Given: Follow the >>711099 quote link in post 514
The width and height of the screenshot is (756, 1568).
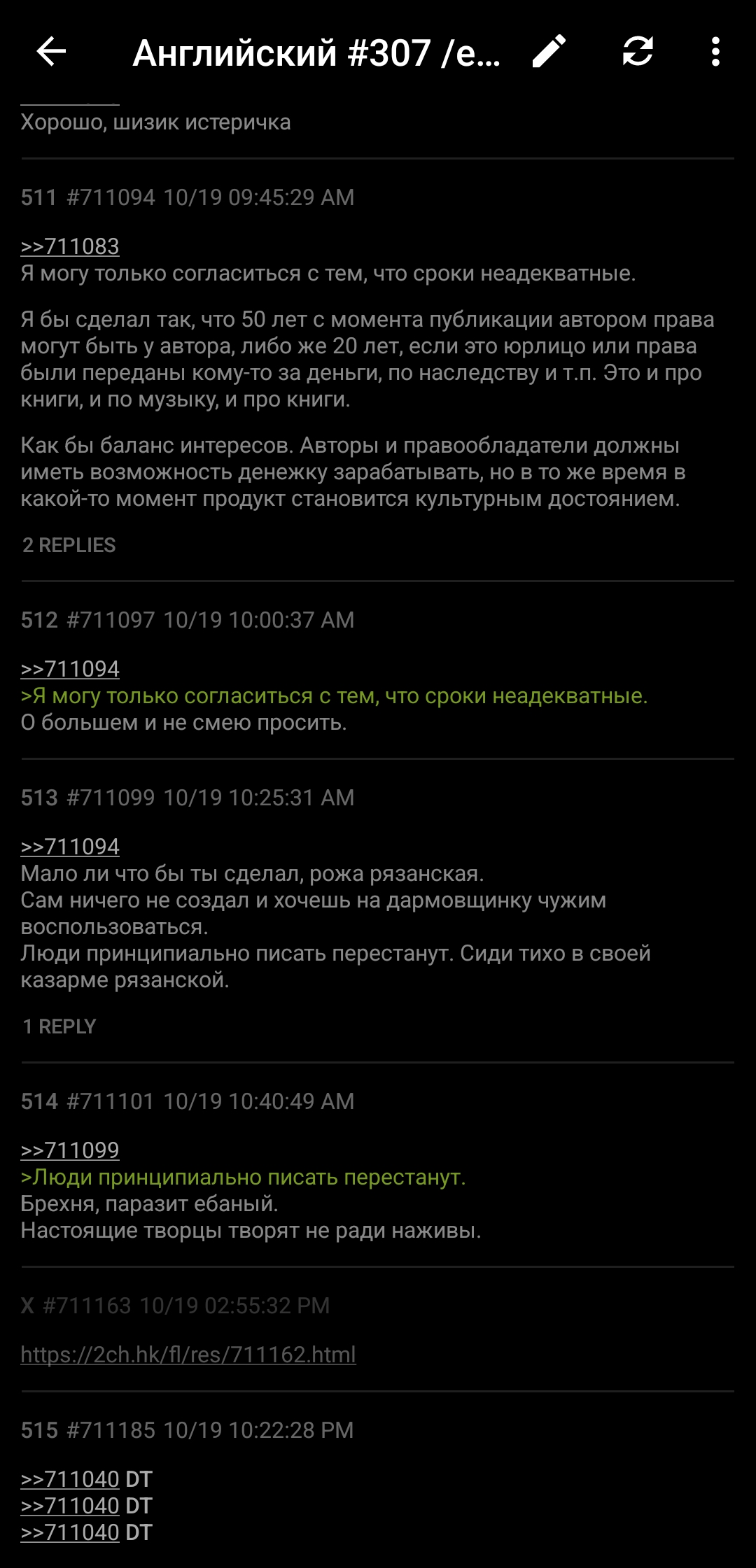Looking at the screenshot, I should click(x=70, y=1150).
